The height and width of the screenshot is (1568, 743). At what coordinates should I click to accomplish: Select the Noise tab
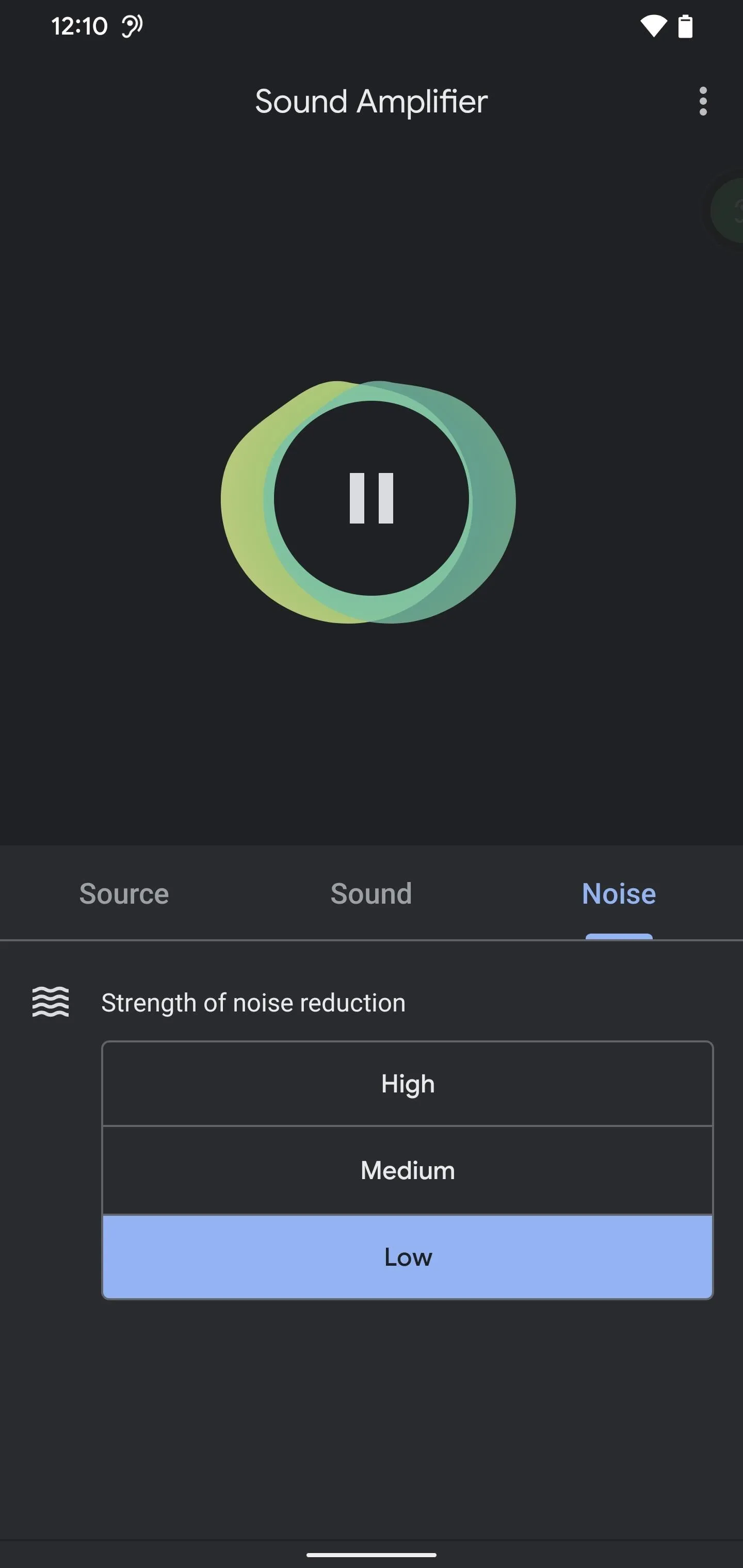coord(619,893)
